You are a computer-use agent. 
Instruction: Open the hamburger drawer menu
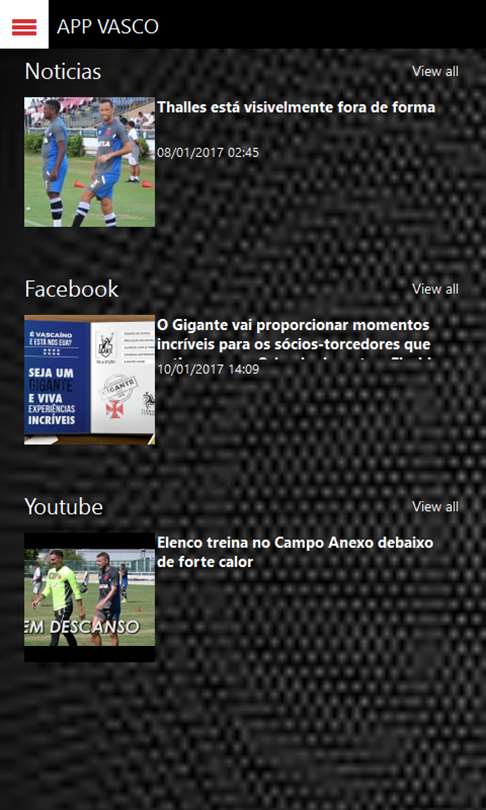point(24,27)
